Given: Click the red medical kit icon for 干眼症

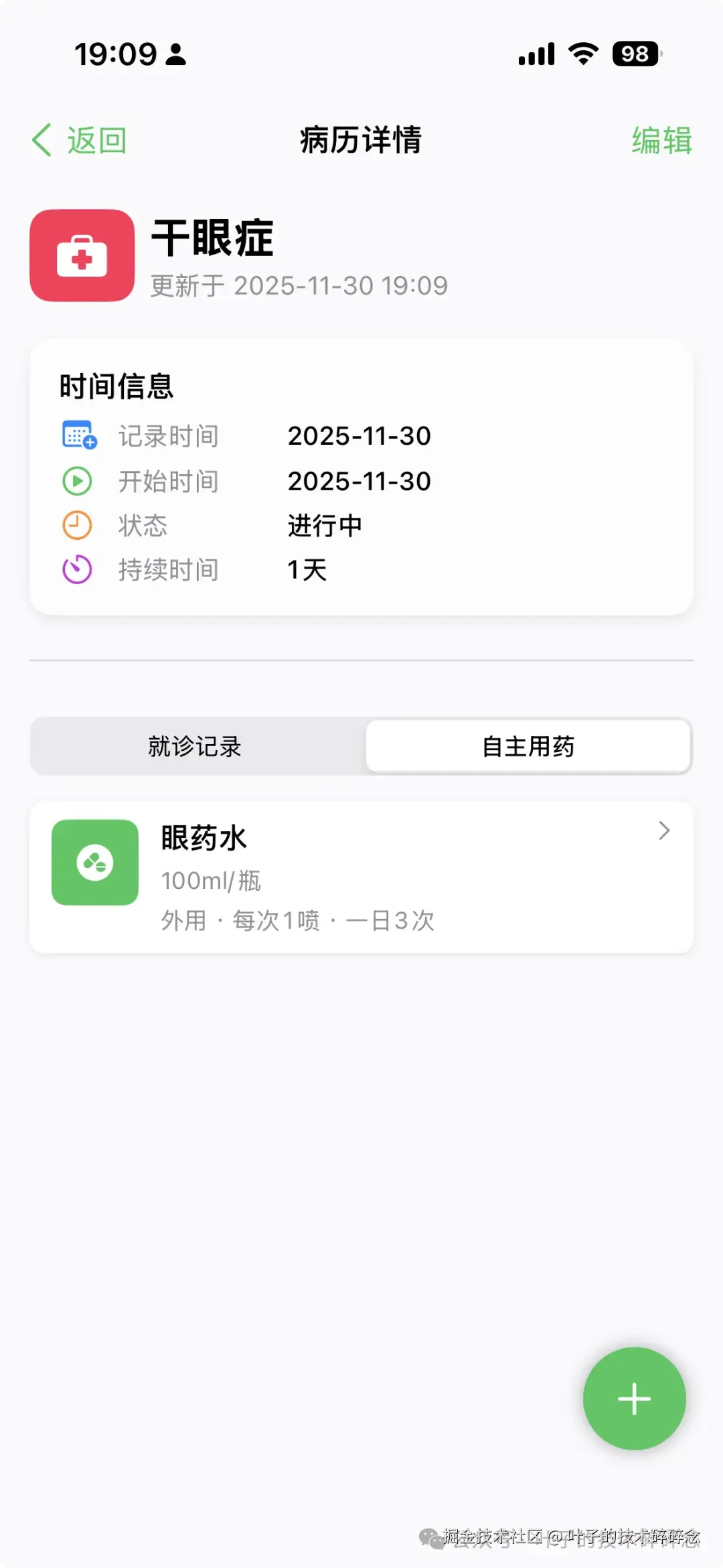Looking at the screenshot, I should [82, 257].
